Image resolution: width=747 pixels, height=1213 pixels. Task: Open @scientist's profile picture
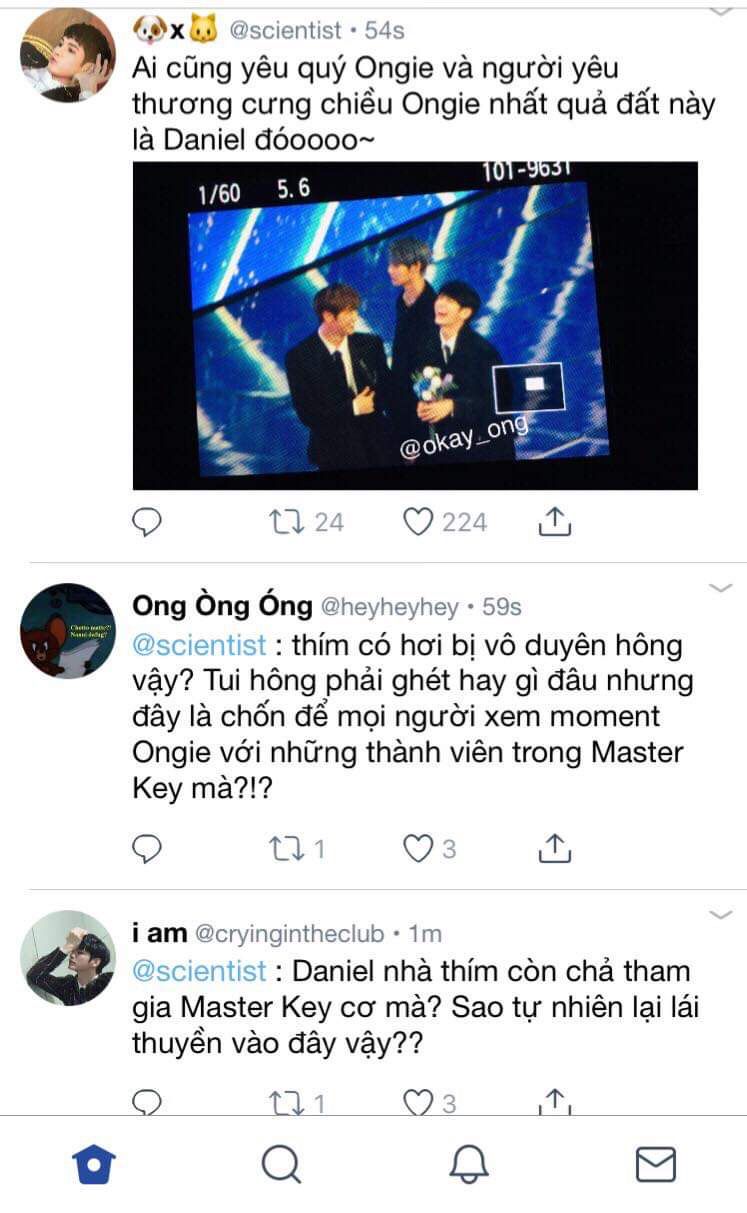pyautogui.click(x=68, y=55)
